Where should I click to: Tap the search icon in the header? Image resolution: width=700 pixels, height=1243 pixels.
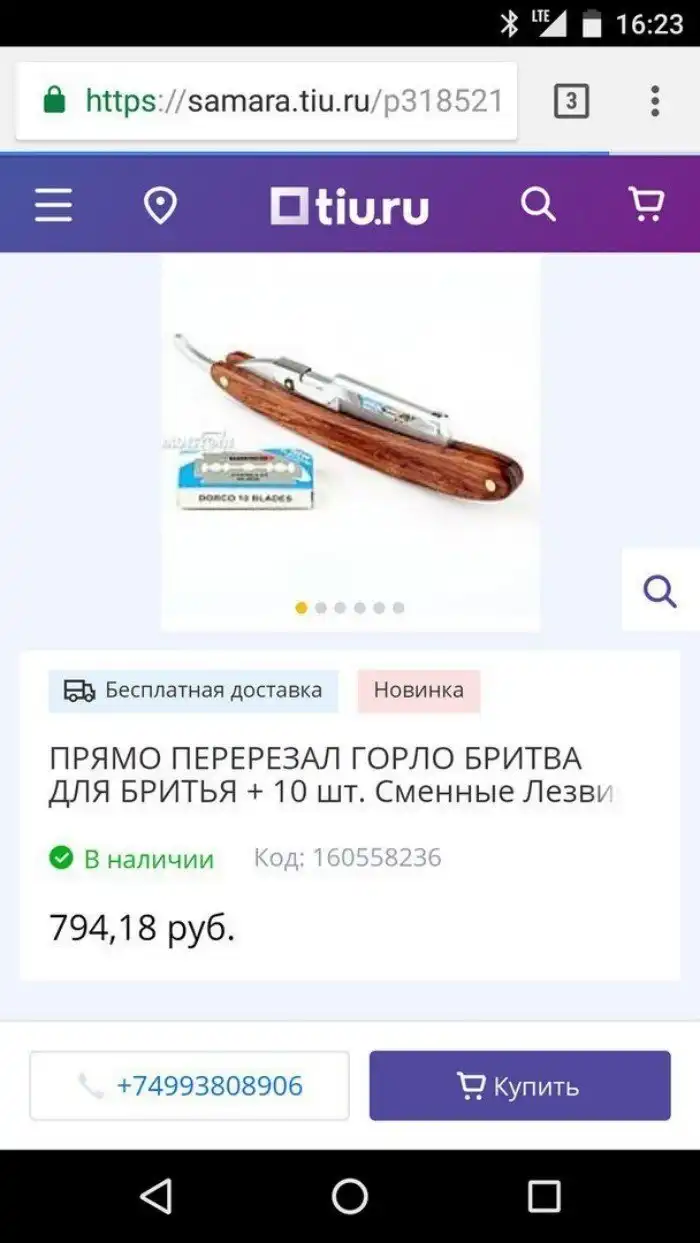click(538, 205)
